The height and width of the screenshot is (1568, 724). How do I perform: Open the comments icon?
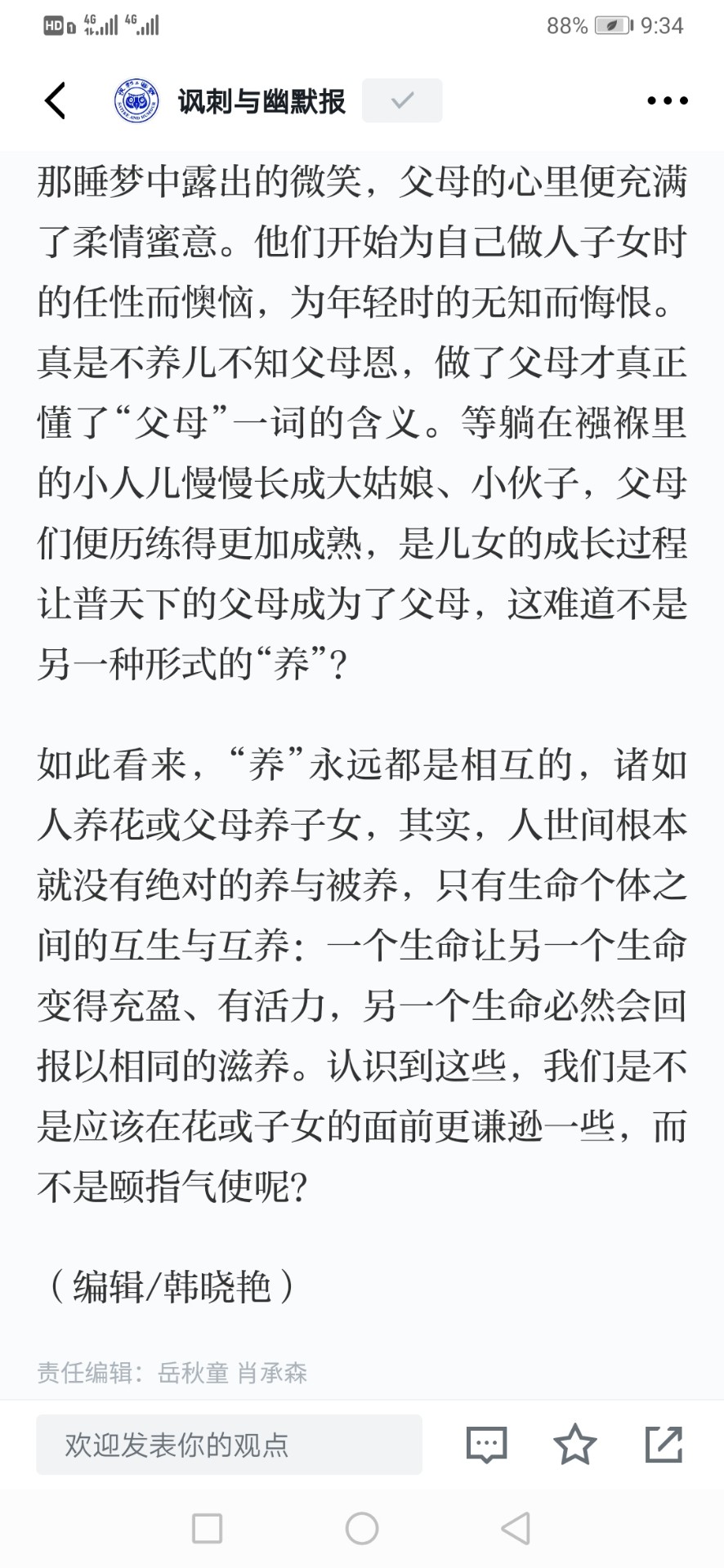coord(487,1445)
